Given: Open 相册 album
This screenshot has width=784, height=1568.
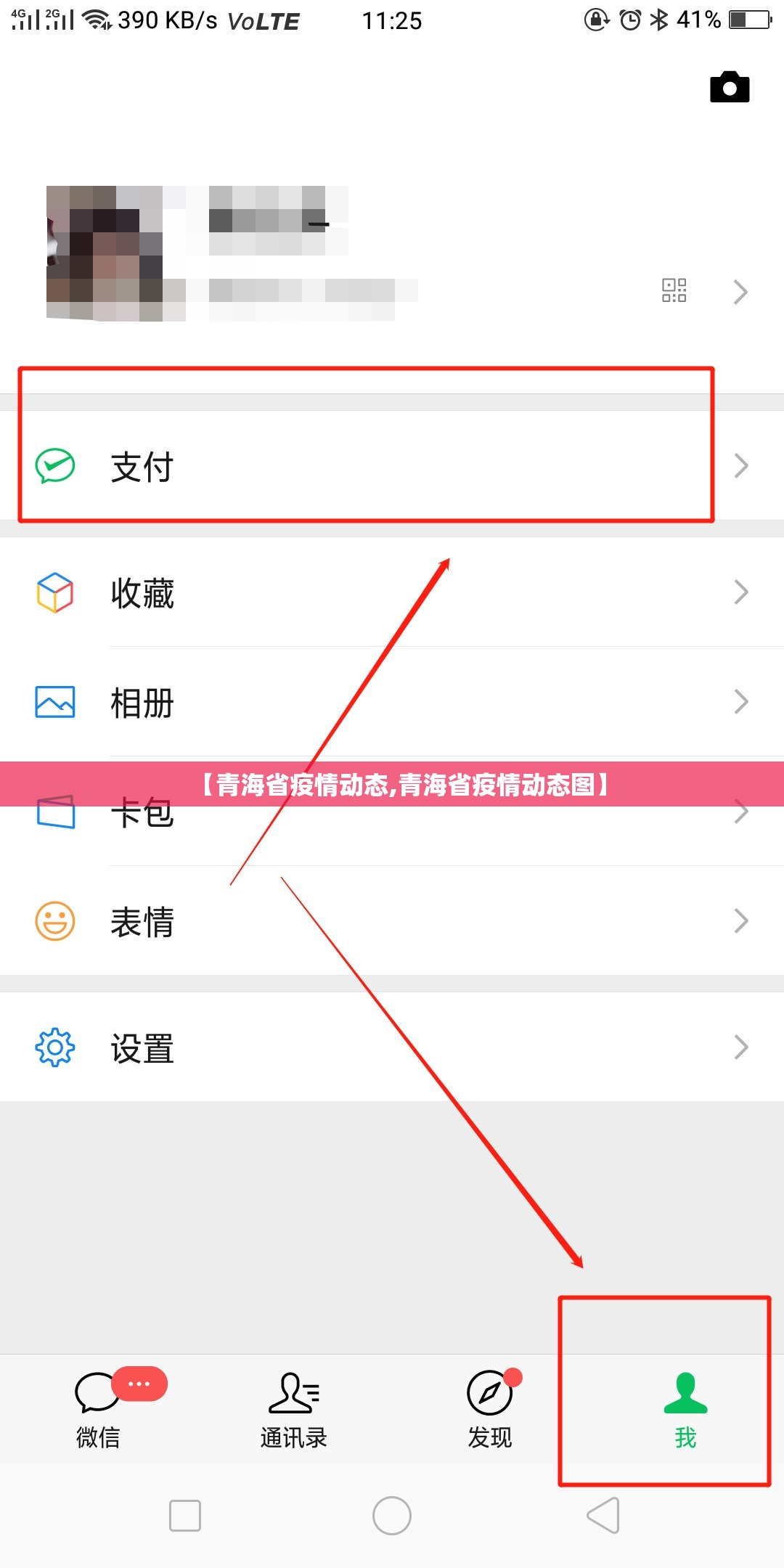Looking at the screenshot, I should tap(392, 702).
